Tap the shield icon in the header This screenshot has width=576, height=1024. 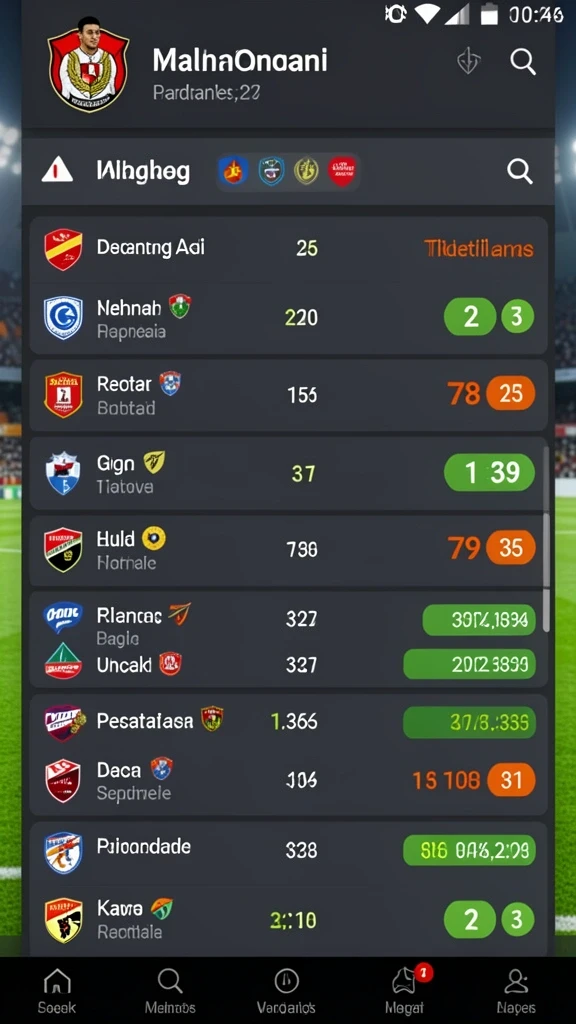[468, 62]
